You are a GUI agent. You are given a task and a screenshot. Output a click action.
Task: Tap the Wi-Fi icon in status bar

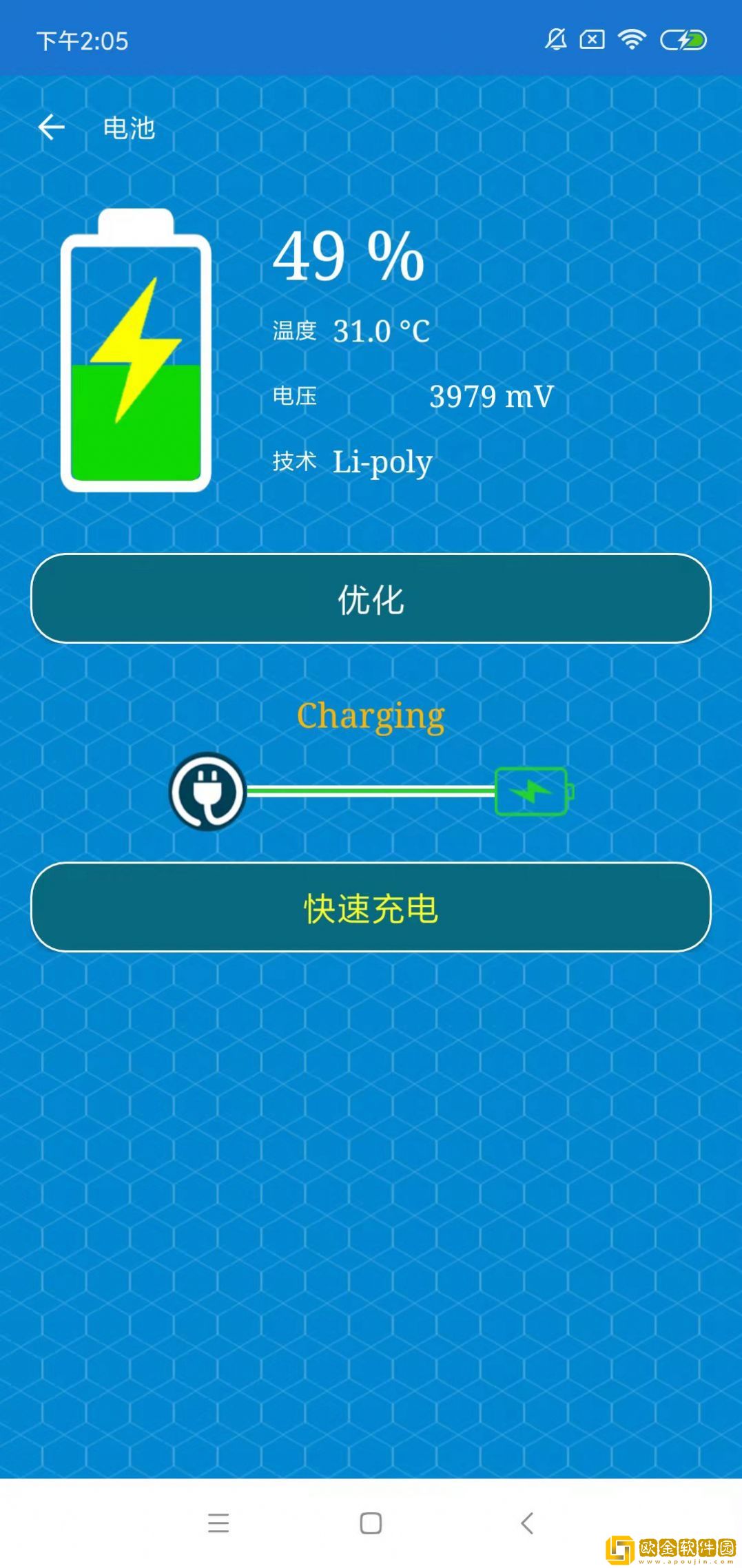tap(631, 41)
